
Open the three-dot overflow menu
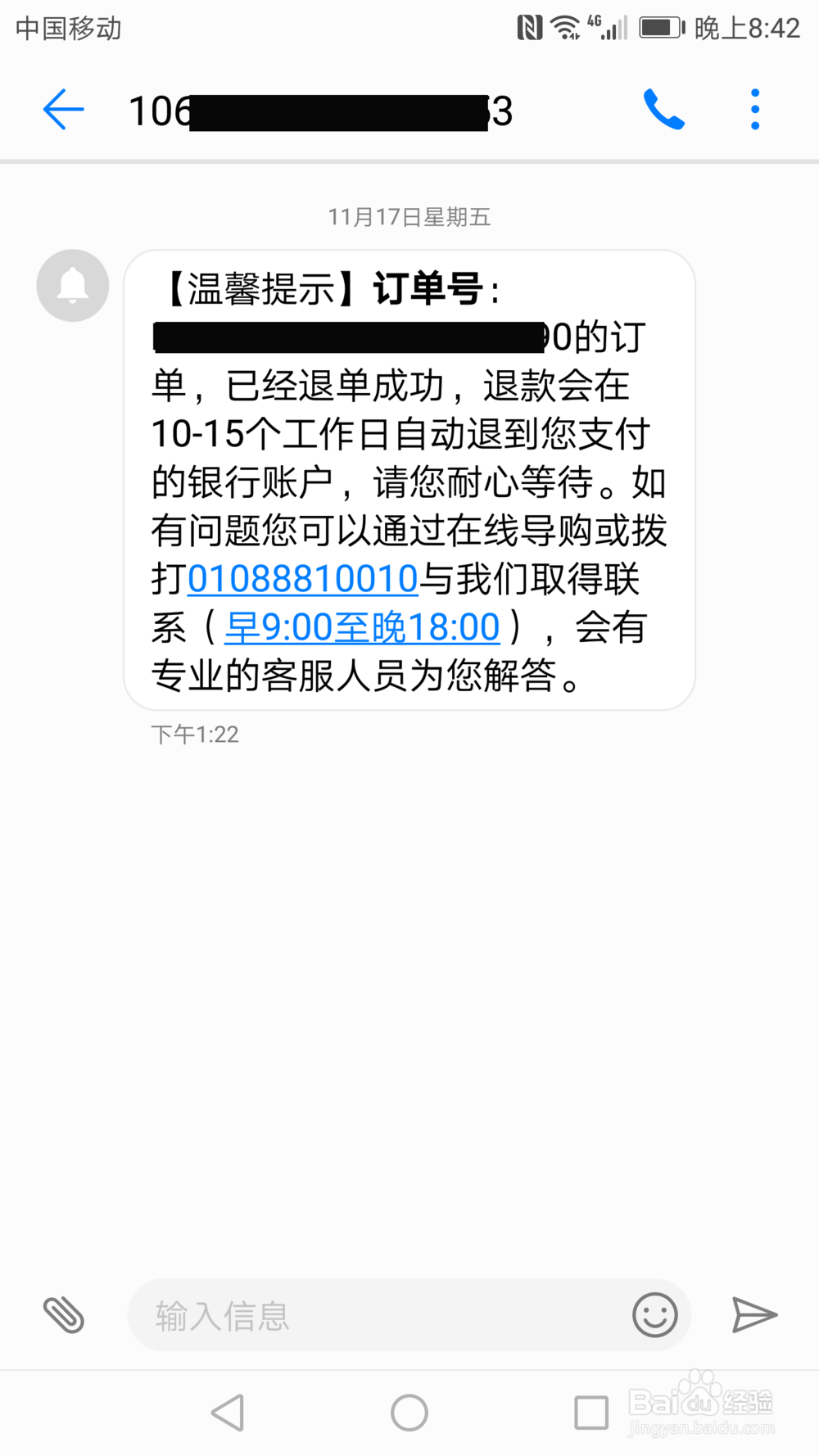754,107
